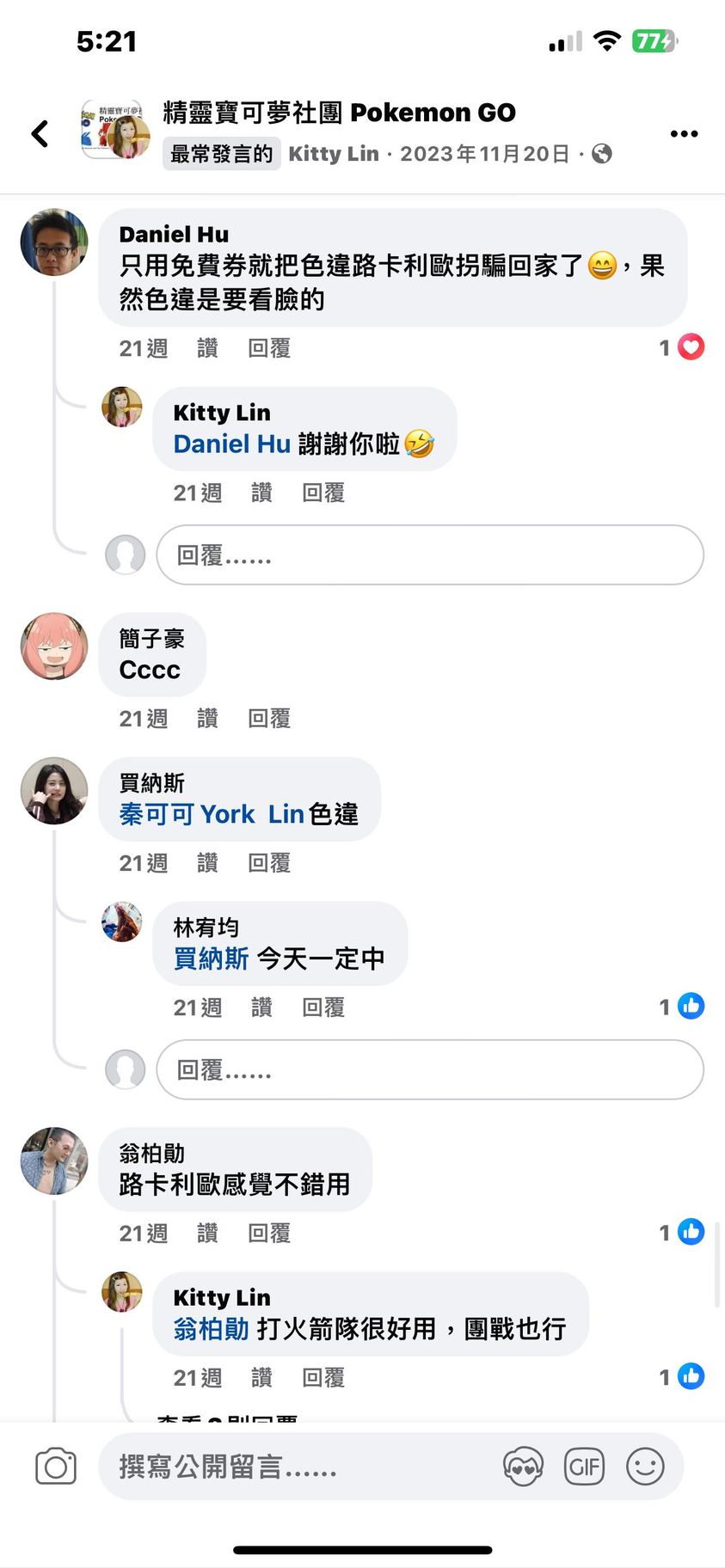Open the tagged 秦可可 York Lin profile
This screenshot has width=725, height=1568.
tap(212, 814)
